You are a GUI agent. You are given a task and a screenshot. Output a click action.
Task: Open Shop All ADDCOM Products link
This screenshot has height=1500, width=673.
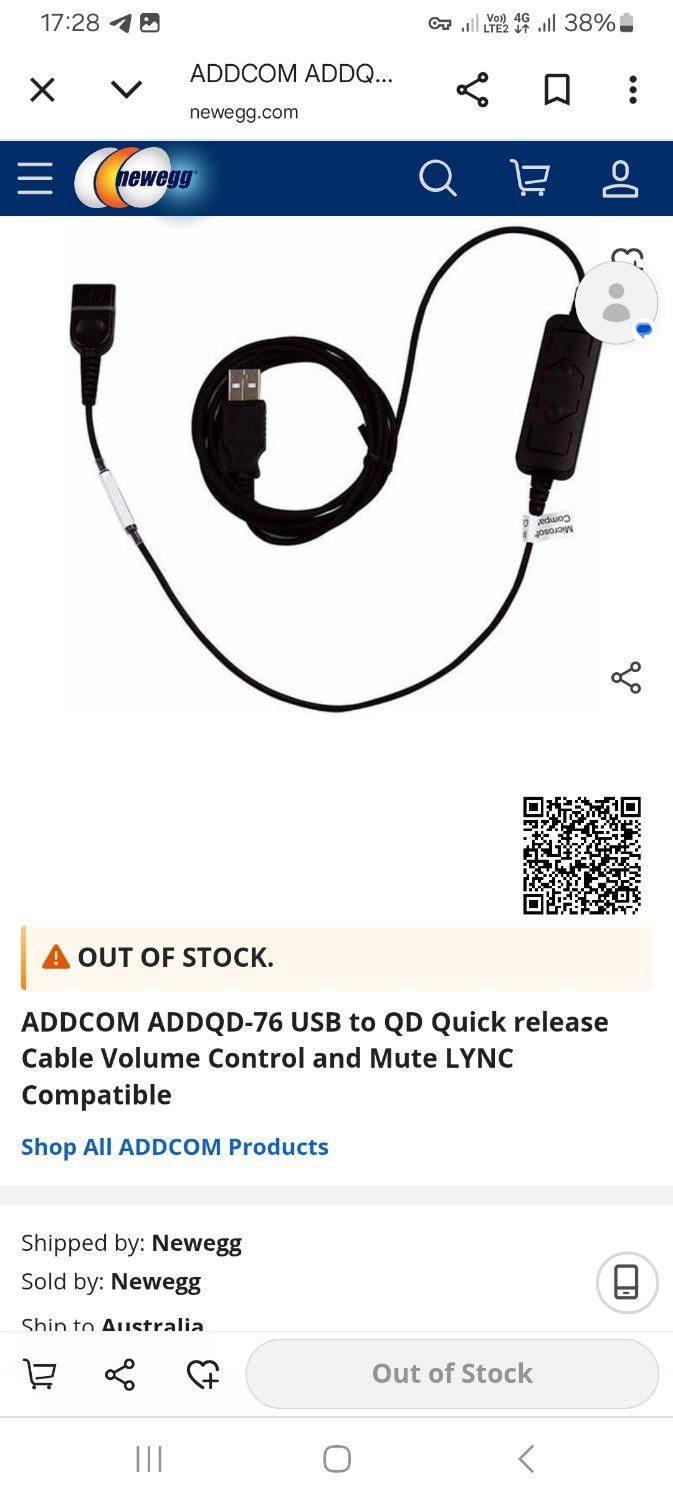click(x=175, y=1147)
